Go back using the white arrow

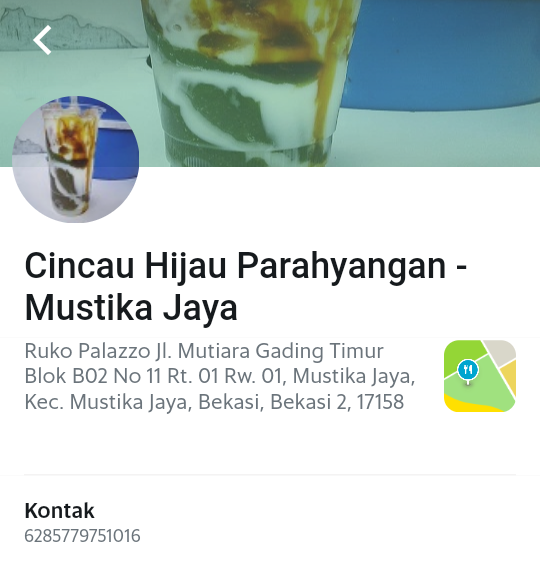click(x=42, y=40)
